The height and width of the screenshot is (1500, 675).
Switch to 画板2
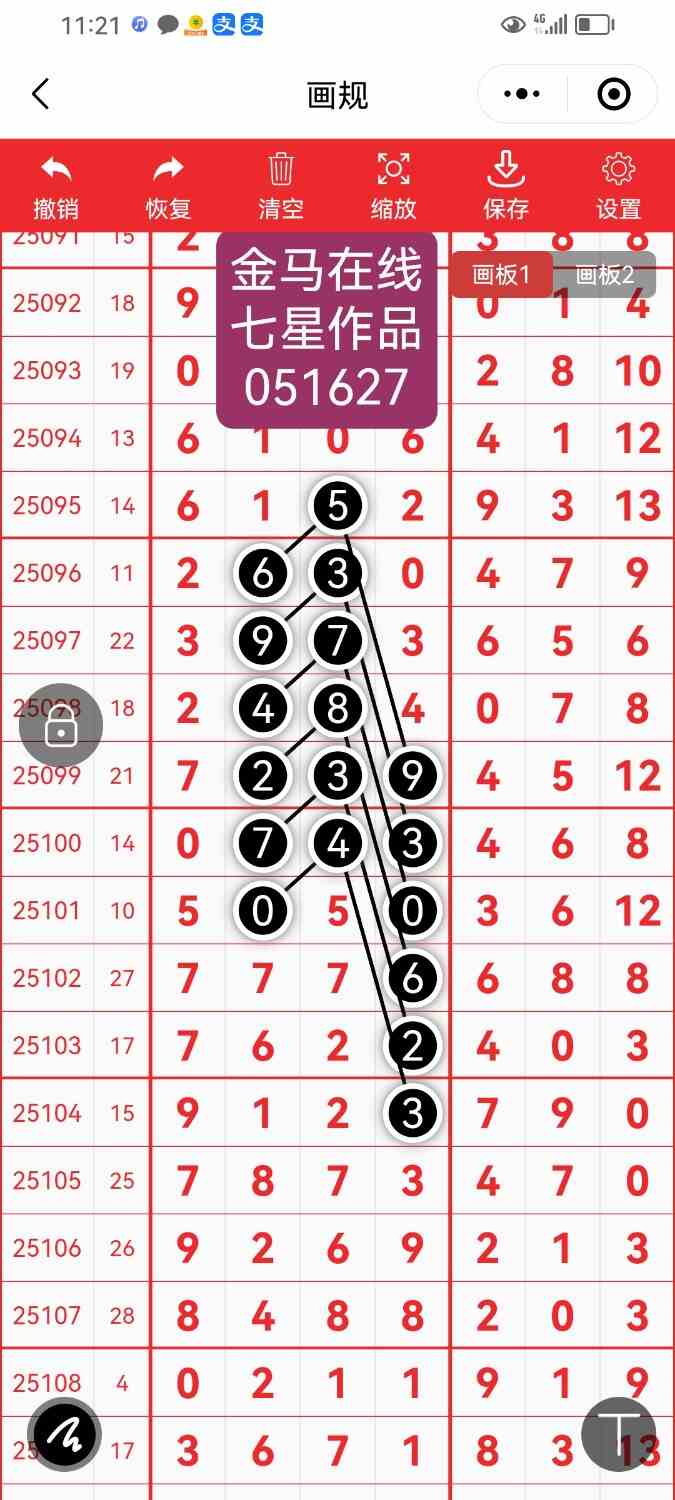click(x=605, y=275)
